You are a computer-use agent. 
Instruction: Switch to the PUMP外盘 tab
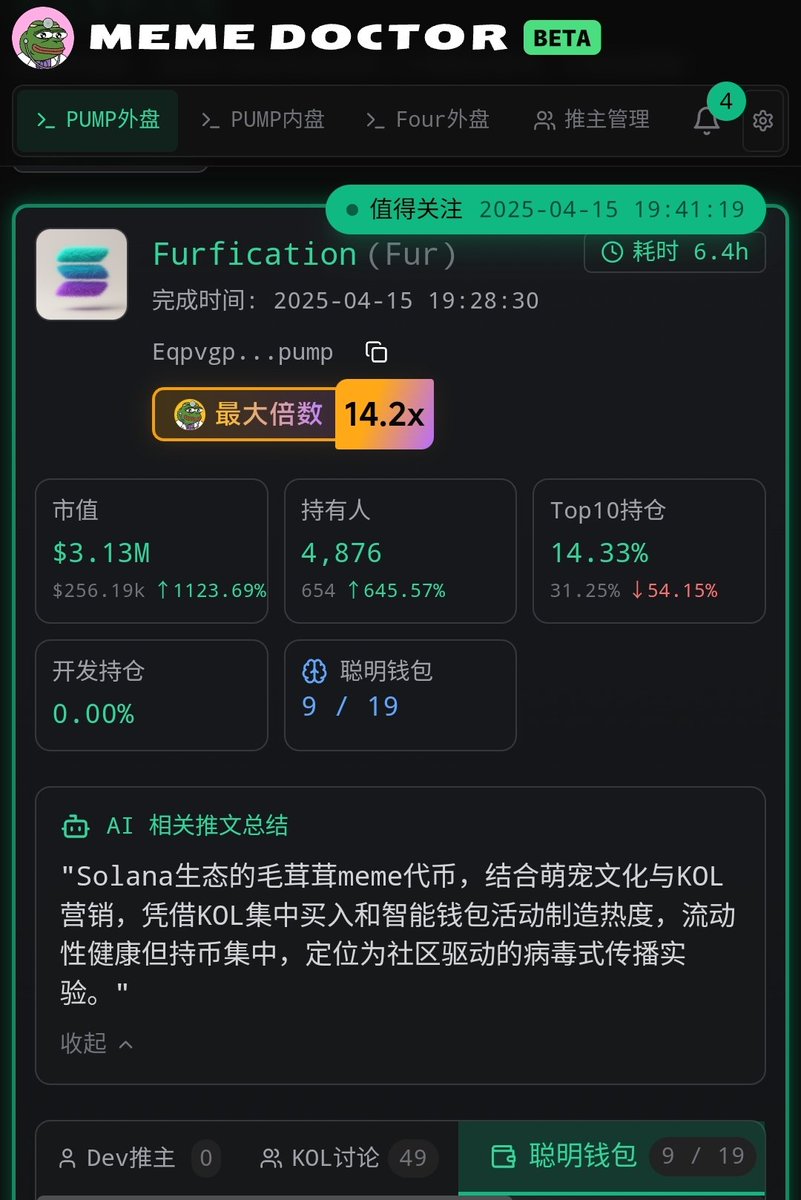point(98,121)
